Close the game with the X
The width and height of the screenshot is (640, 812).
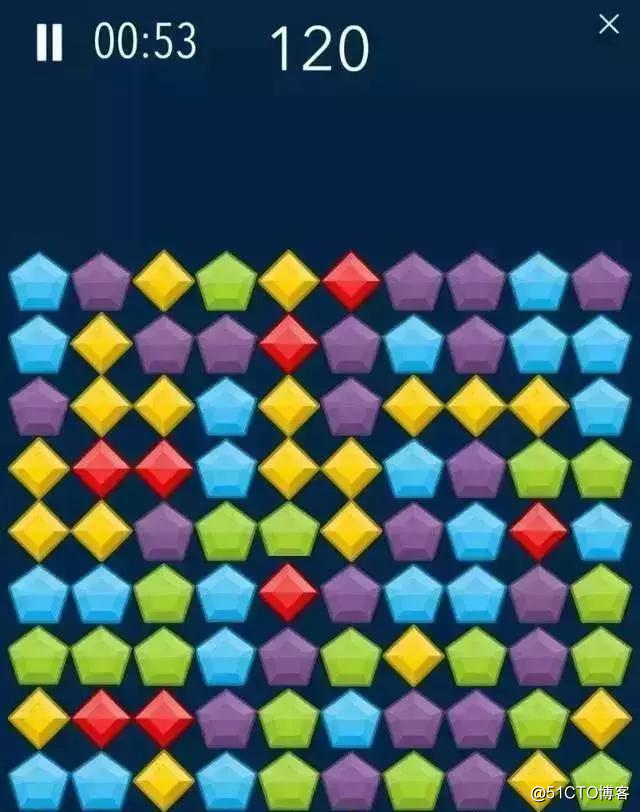pos(608,25)
